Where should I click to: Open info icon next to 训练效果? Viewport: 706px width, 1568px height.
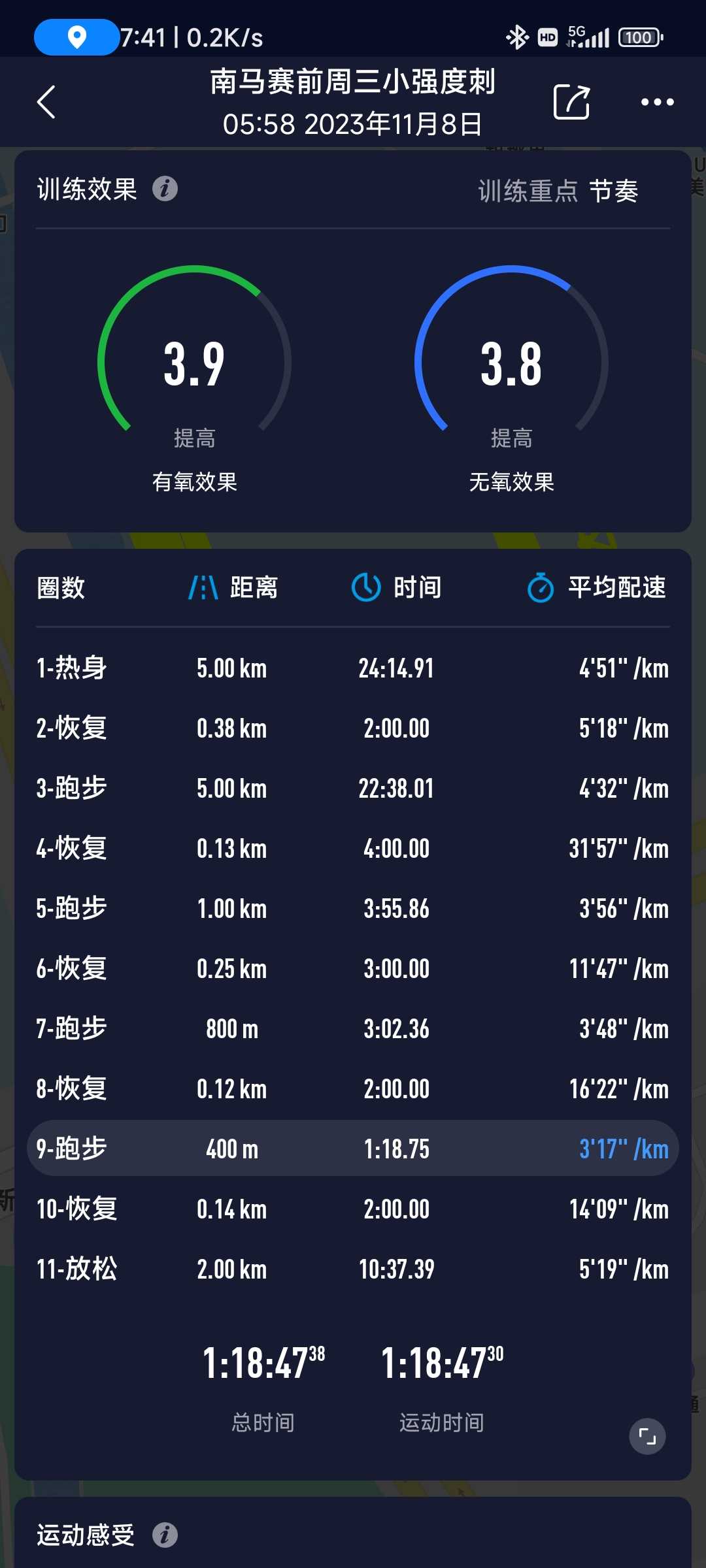click(x=165, y=189)
